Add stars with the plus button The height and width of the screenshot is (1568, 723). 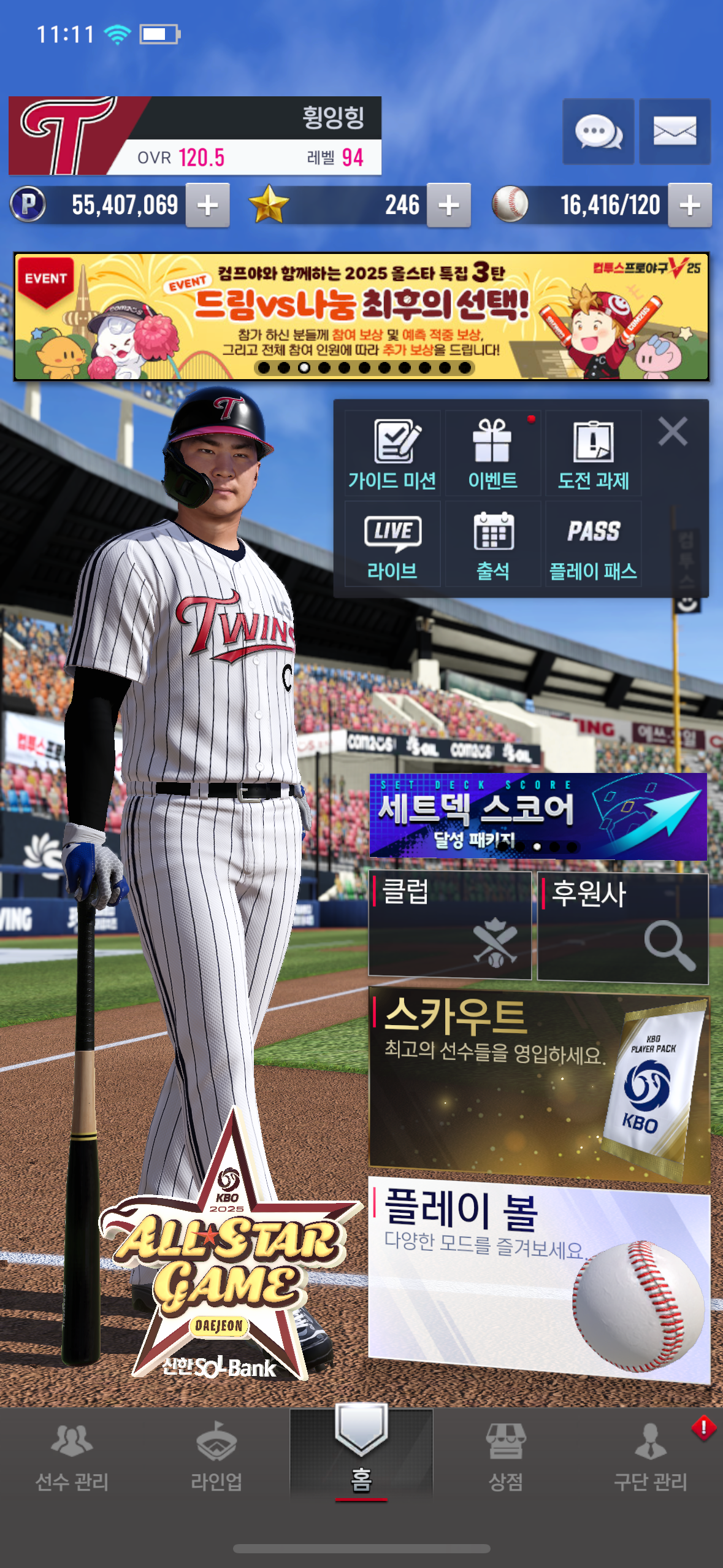click(449, 206)
